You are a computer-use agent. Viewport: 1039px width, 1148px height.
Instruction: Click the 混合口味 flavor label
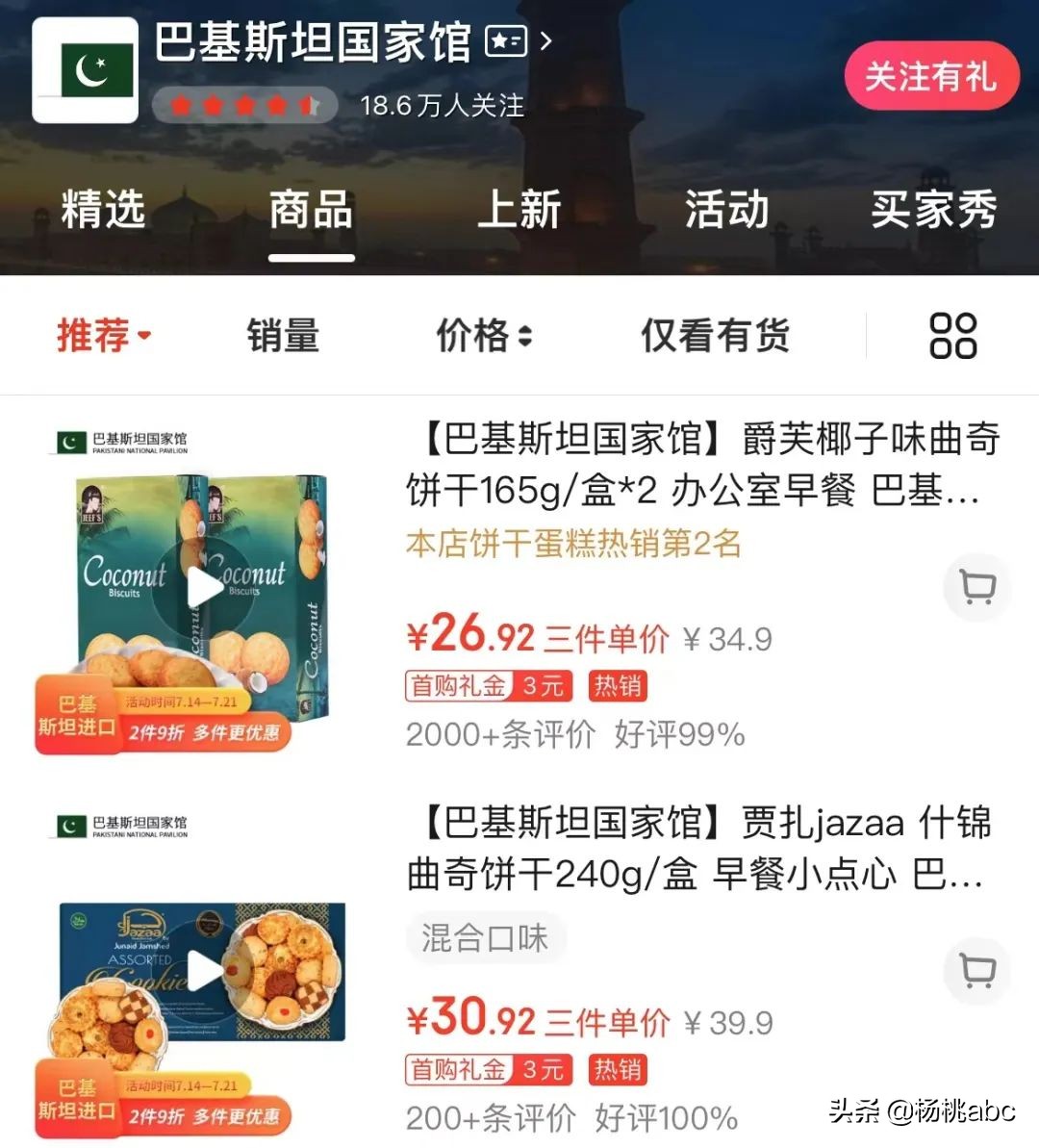tap(486, 936)
